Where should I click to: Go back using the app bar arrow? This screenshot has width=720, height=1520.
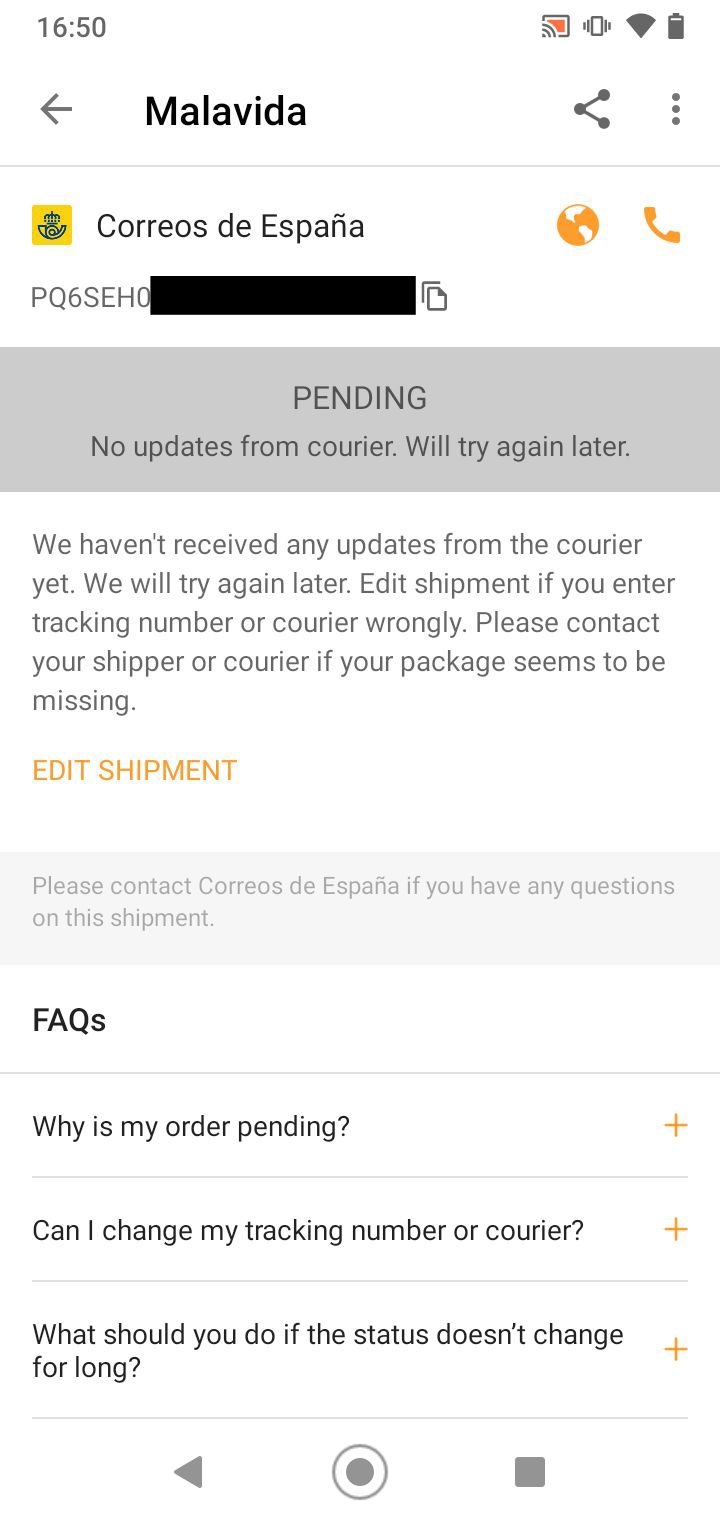click(x=56, y=110)
